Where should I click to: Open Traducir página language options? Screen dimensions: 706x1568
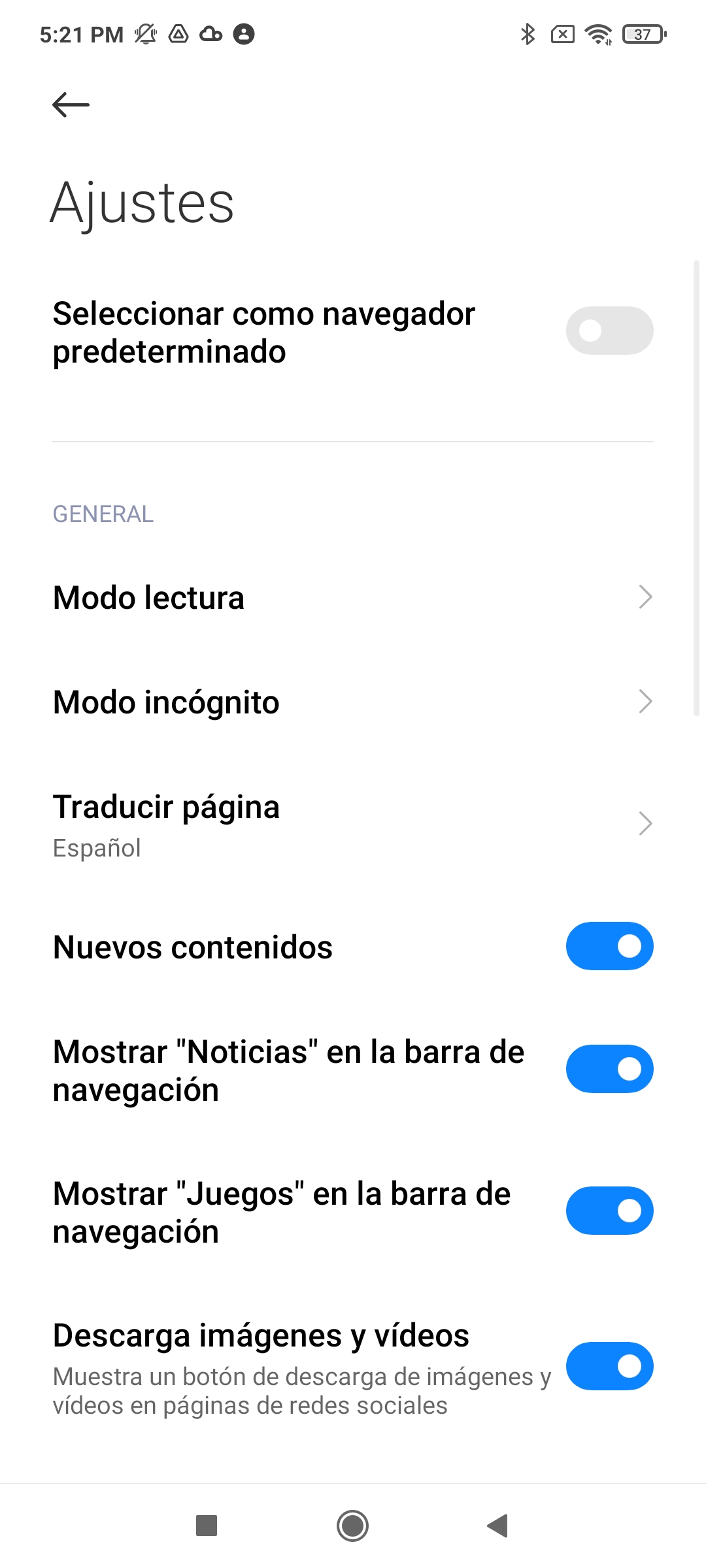(x=353, y=825)
